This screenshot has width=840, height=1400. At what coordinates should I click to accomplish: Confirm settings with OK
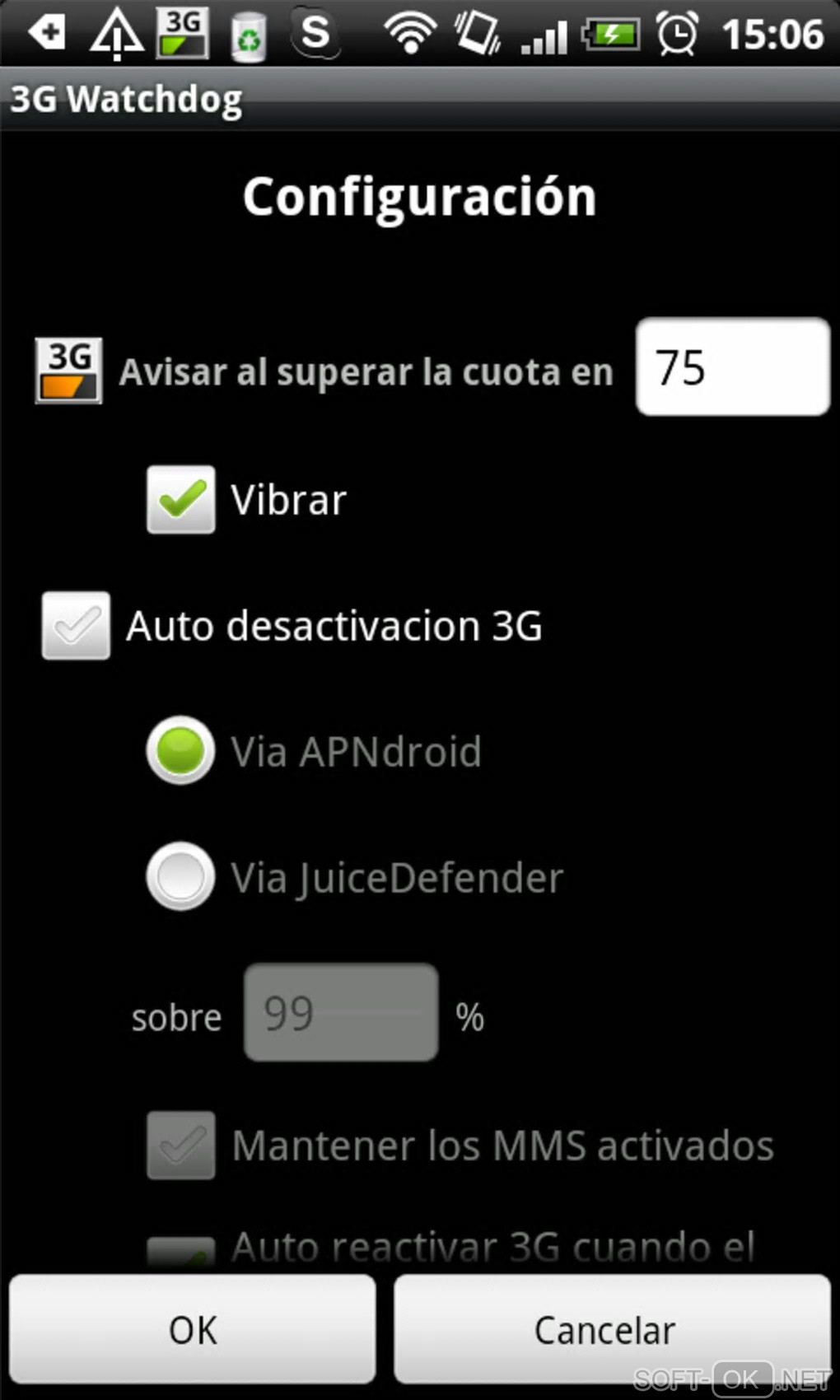coord(193,1329)
